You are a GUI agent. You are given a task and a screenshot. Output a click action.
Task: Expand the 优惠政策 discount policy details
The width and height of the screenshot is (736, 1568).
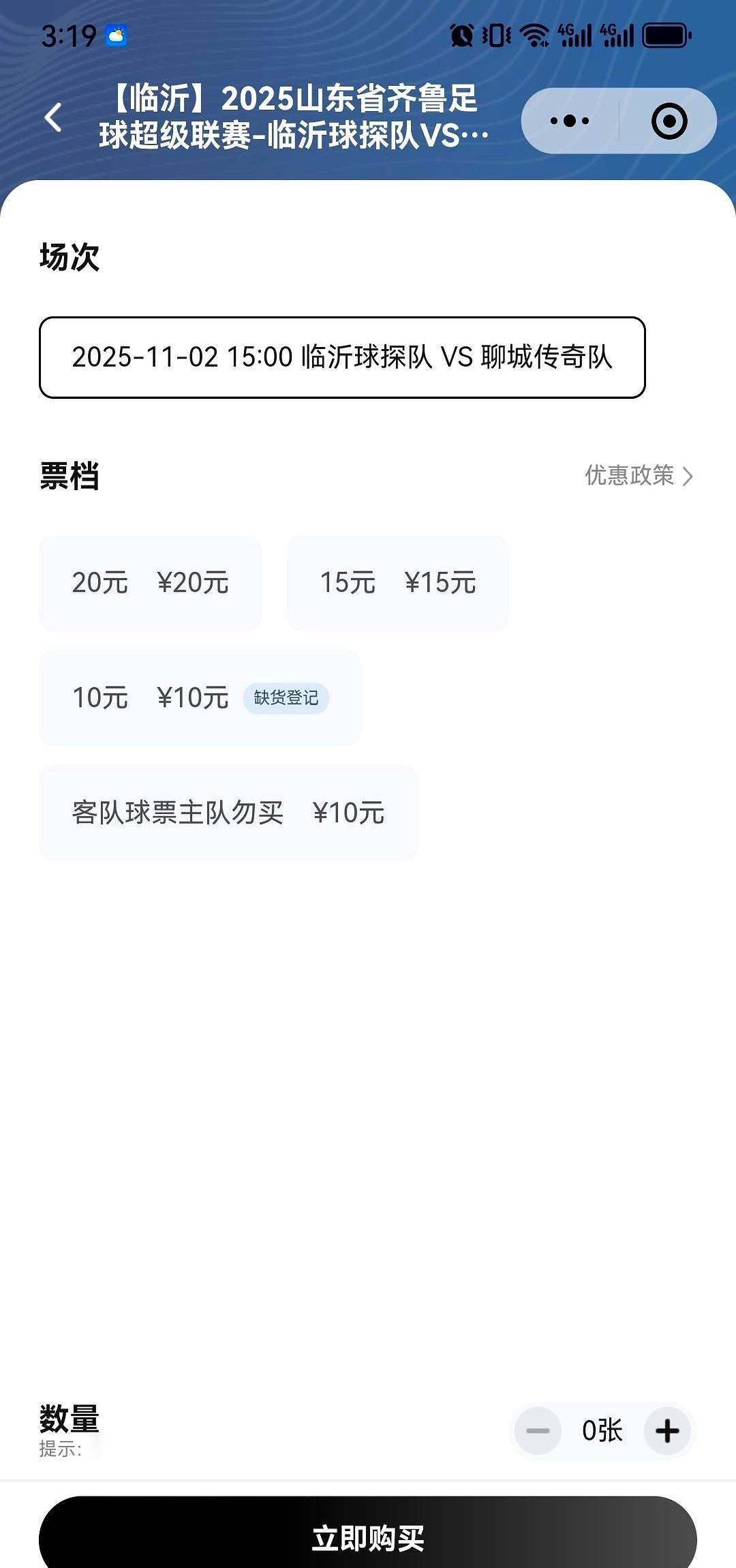click(x=630, y=477)
